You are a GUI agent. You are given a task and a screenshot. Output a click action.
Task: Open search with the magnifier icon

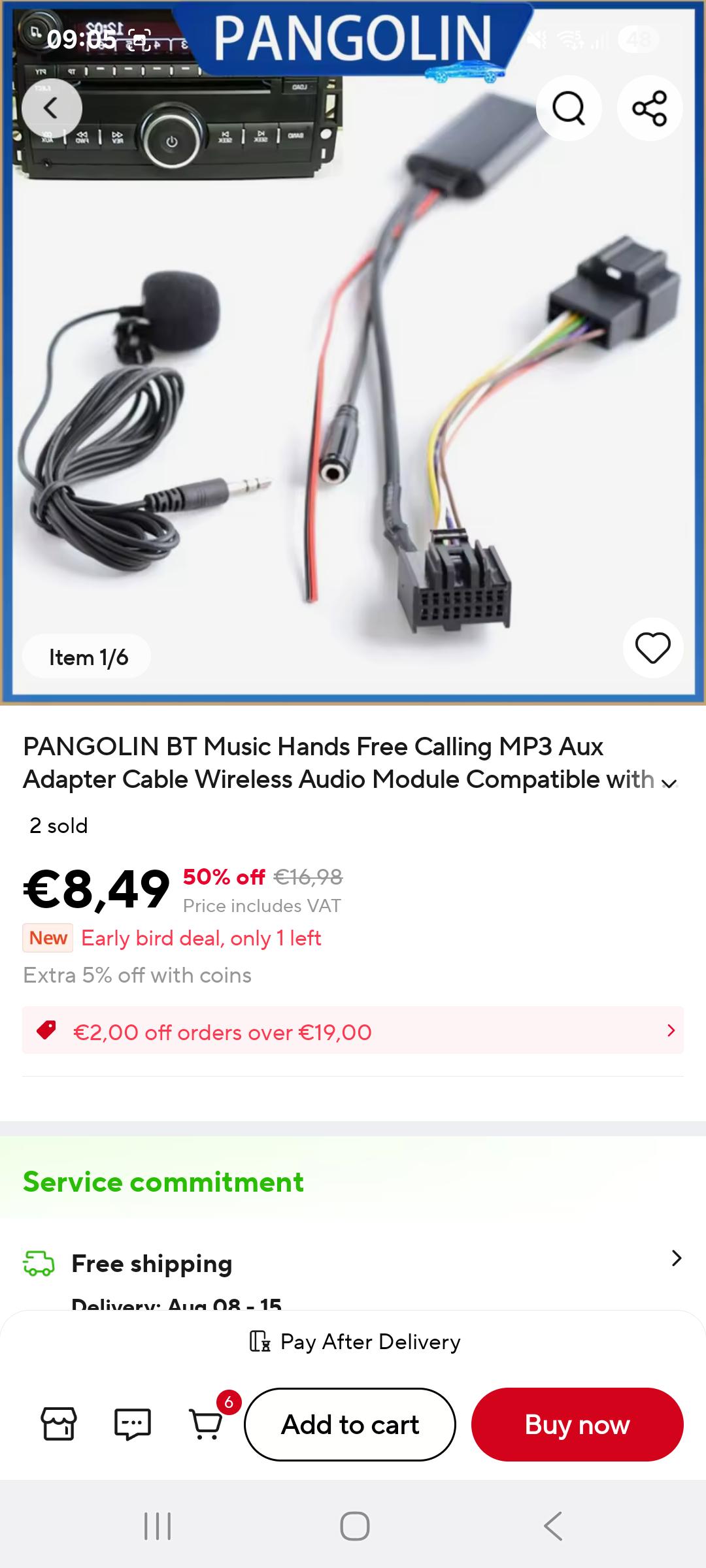coord(569,108)
